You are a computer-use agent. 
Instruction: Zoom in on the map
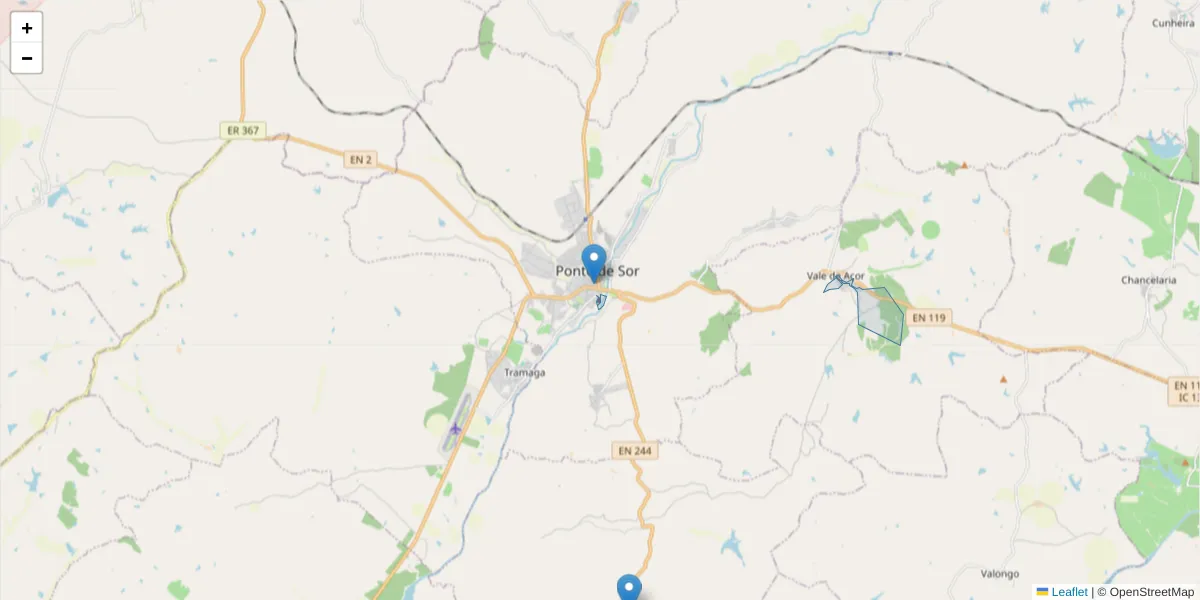click(27, 28)
